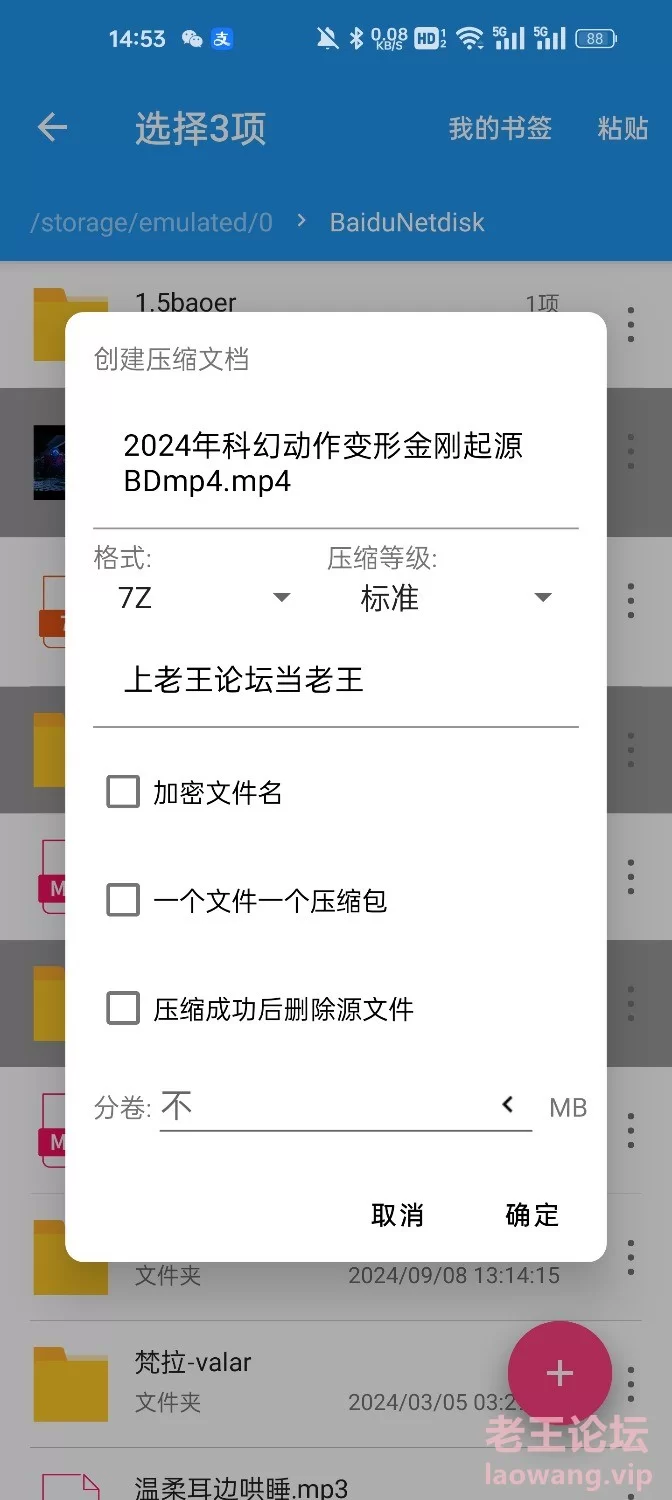Tap /storage/emulated/0 in the breadcrumb path
This screenshot has height=1500, width=672.
pyautogui.click(x=152, y=222)
